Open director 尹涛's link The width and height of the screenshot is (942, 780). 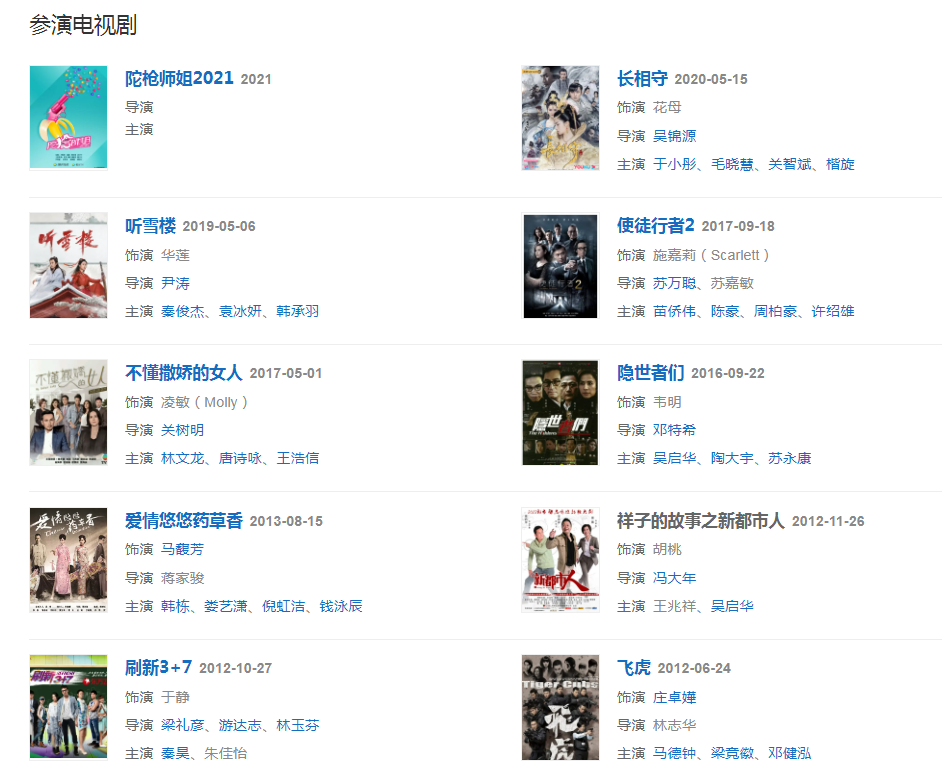175,283
